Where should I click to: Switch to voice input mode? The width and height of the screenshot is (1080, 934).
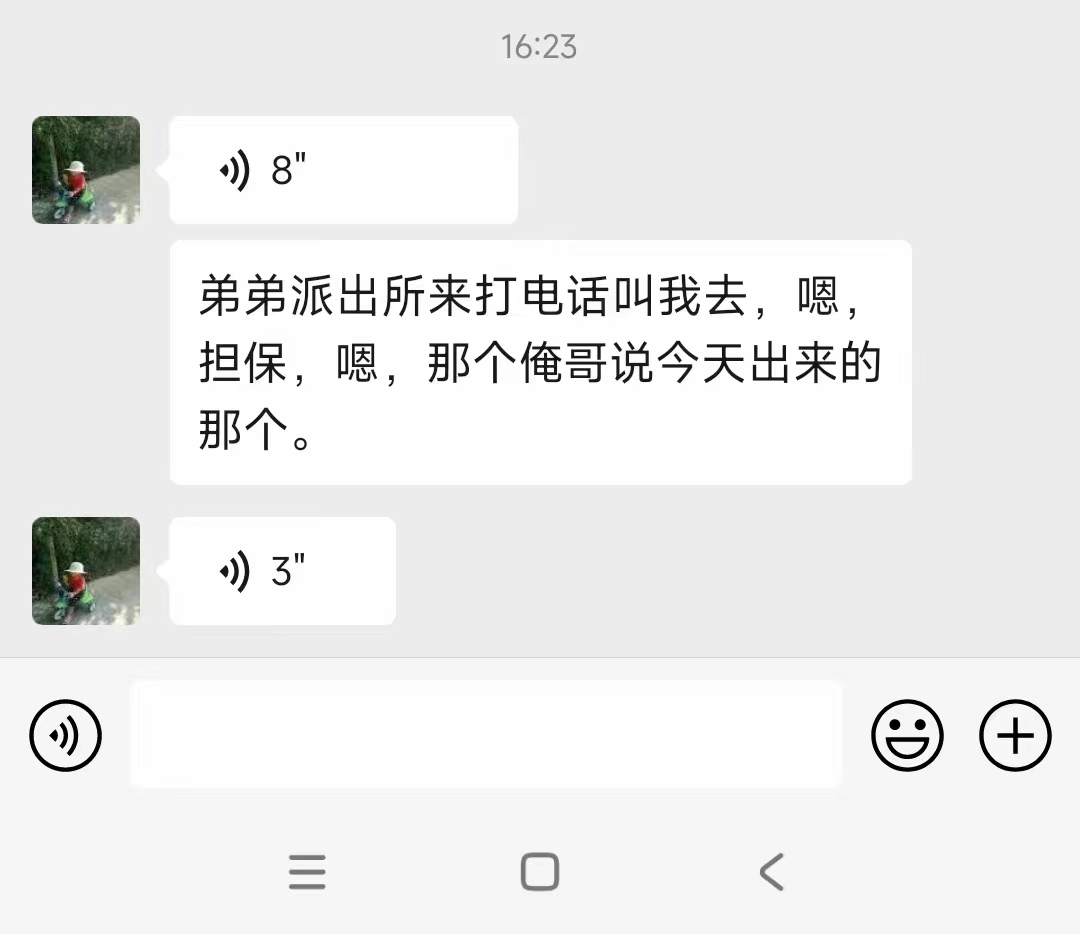pos(66,735)
